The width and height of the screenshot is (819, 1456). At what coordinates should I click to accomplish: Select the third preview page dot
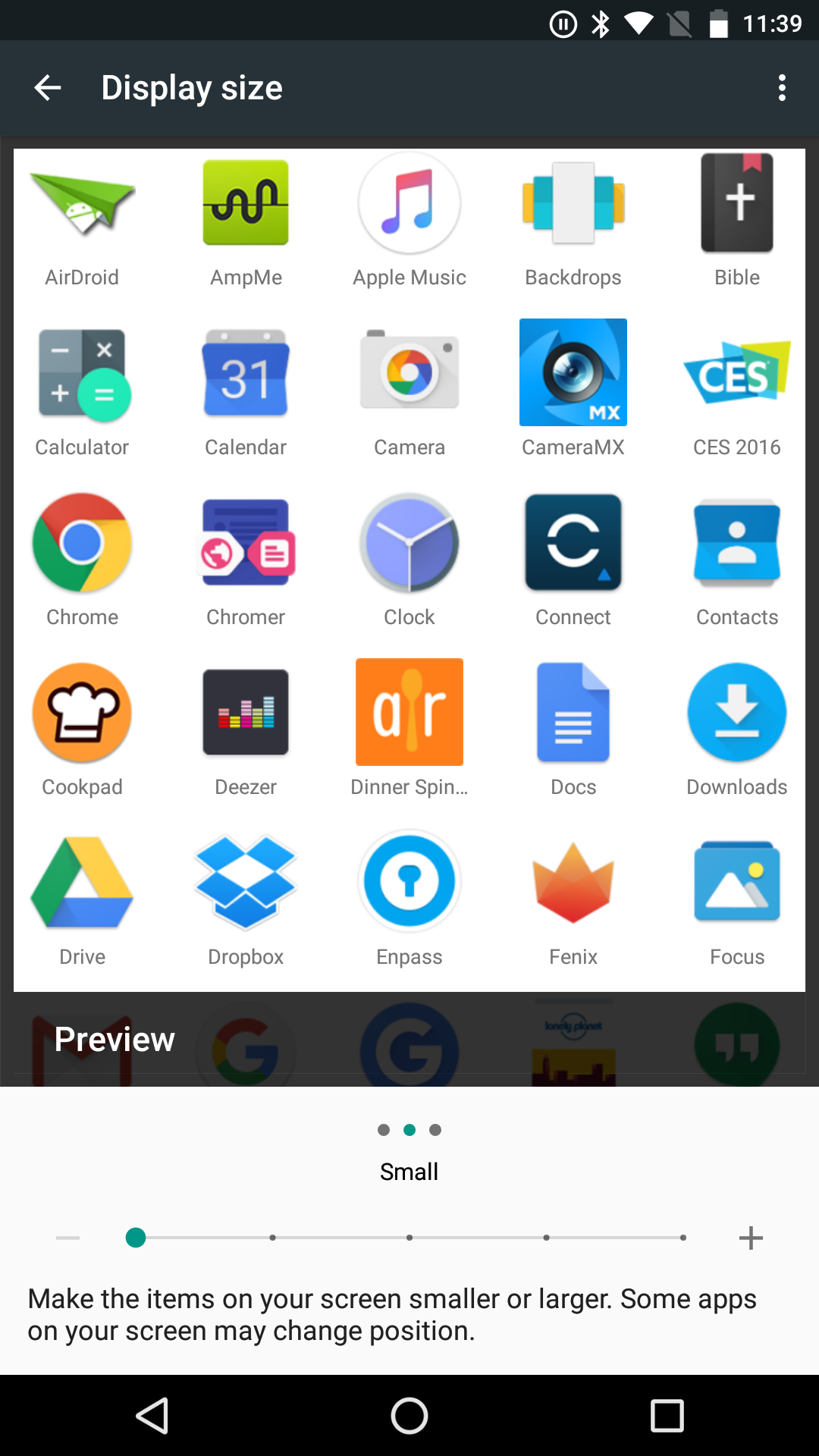pyautogui.click(x=435, y=1130)
